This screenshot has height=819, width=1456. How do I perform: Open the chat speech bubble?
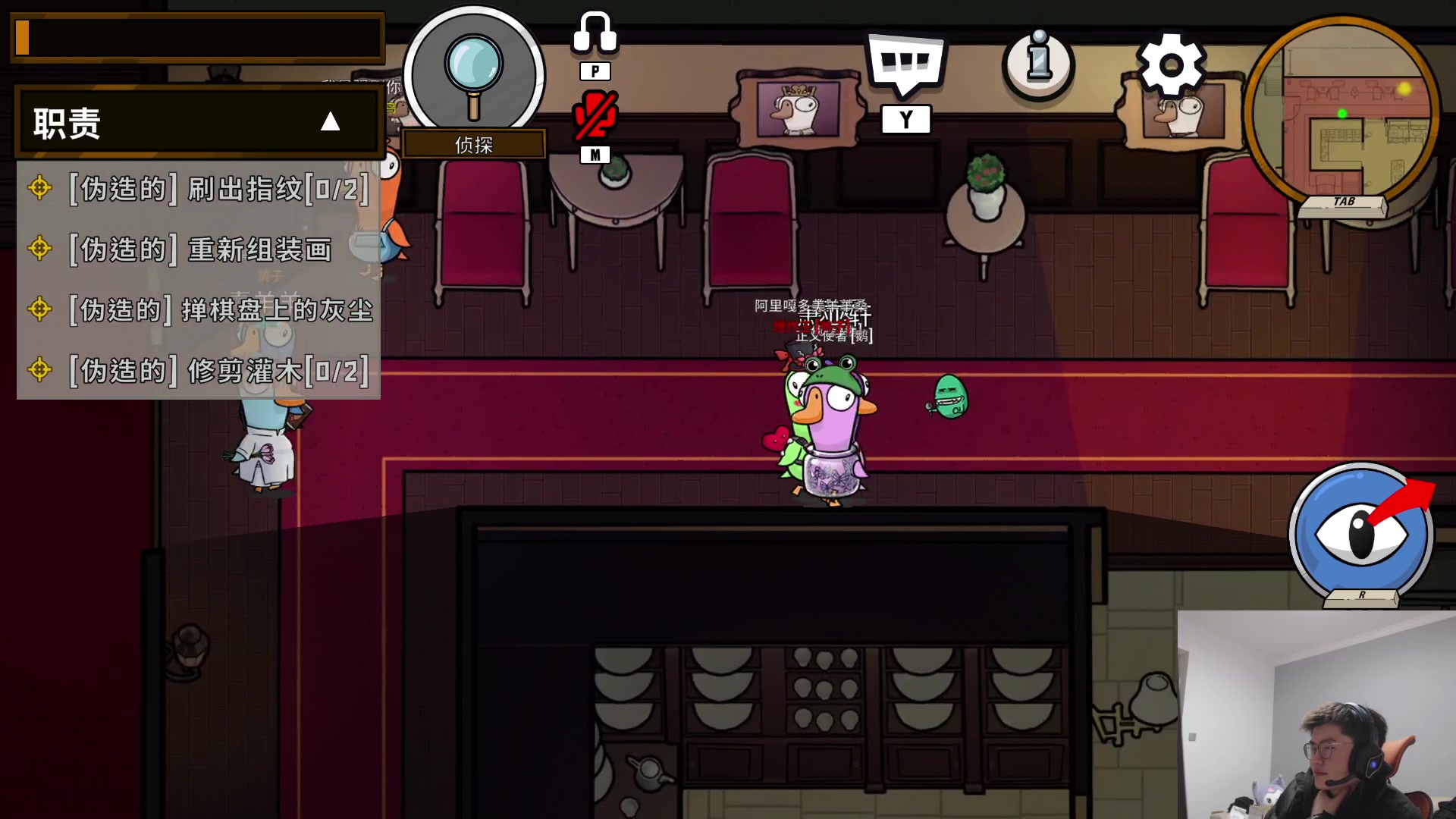905,64
